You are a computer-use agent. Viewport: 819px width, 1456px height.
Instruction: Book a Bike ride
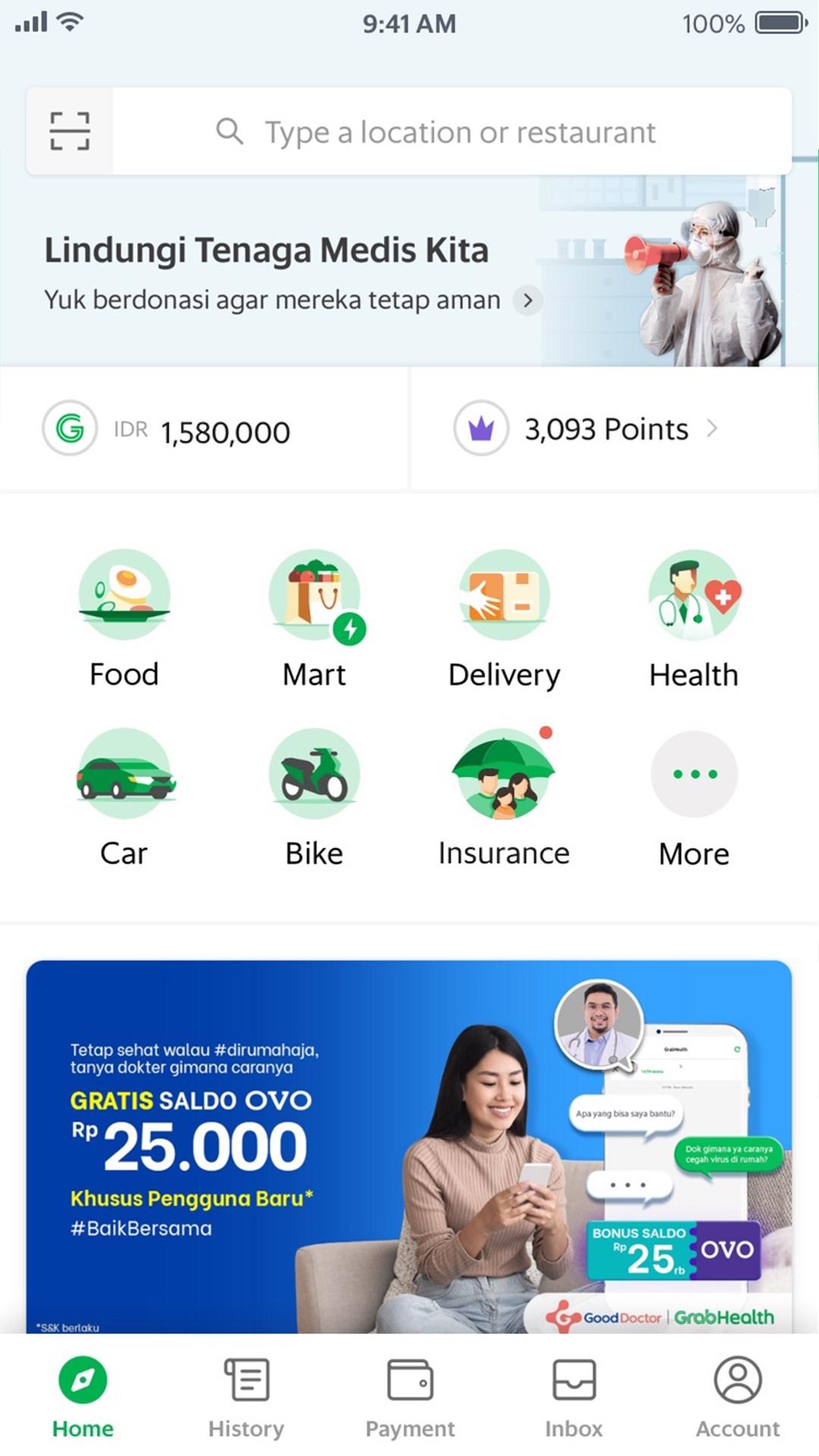click(314, 798)
